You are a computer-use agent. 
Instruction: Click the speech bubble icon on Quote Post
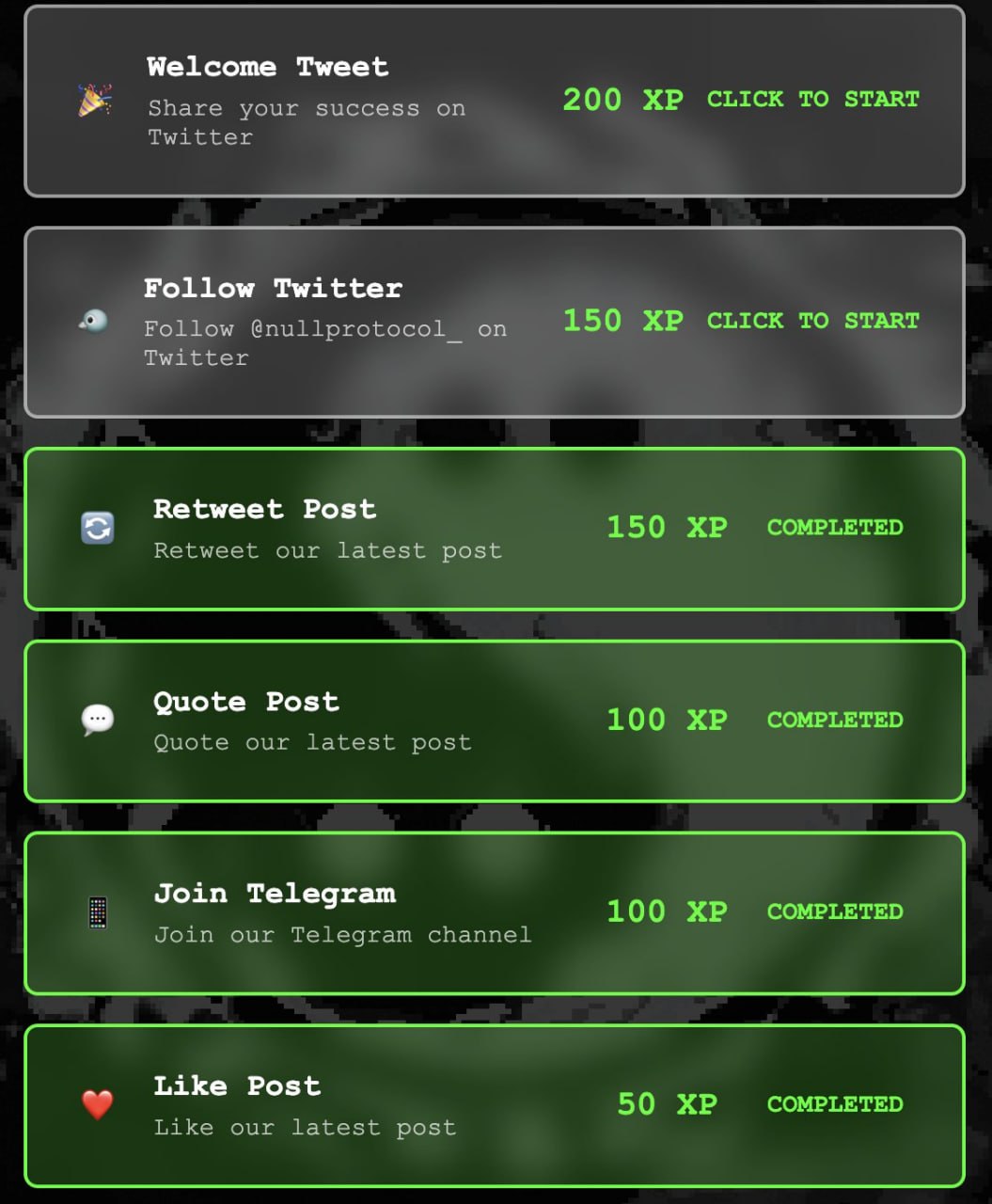click(97, 720)
